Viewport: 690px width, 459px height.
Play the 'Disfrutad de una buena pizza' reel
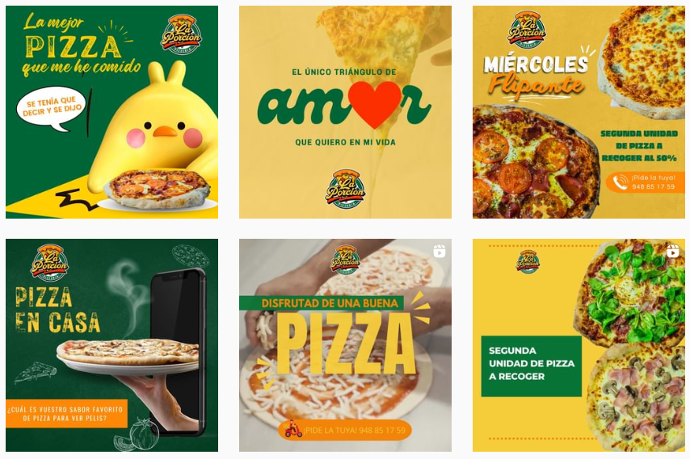coord(345,345)
